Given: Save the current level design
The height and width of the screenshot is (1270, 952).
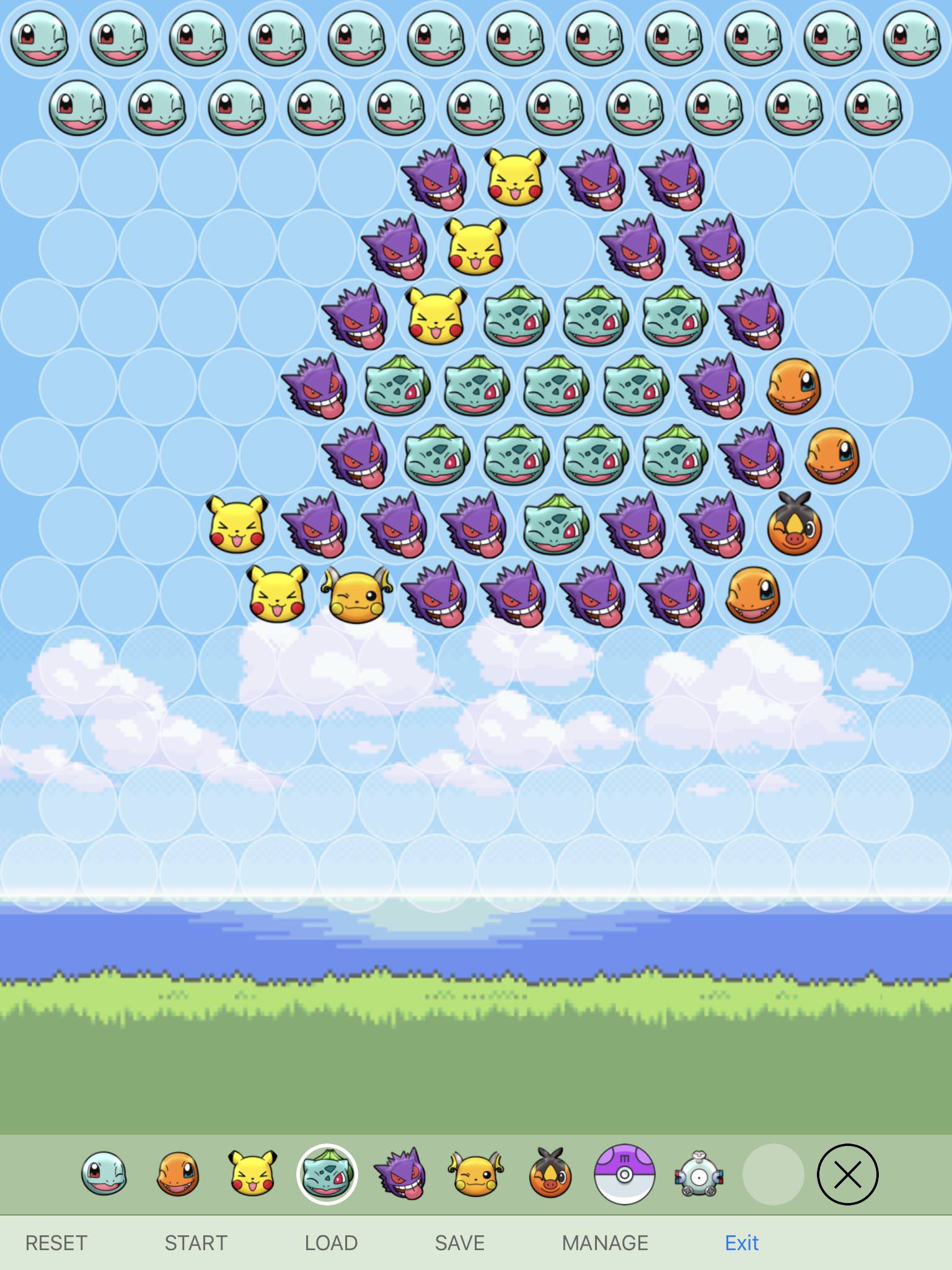Looking at the screenshot, I should tap(459, 1243).
